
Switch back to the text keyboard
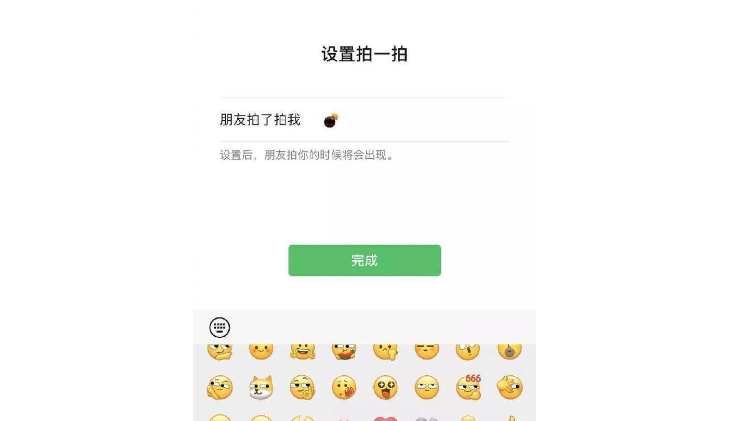(220, 327)
